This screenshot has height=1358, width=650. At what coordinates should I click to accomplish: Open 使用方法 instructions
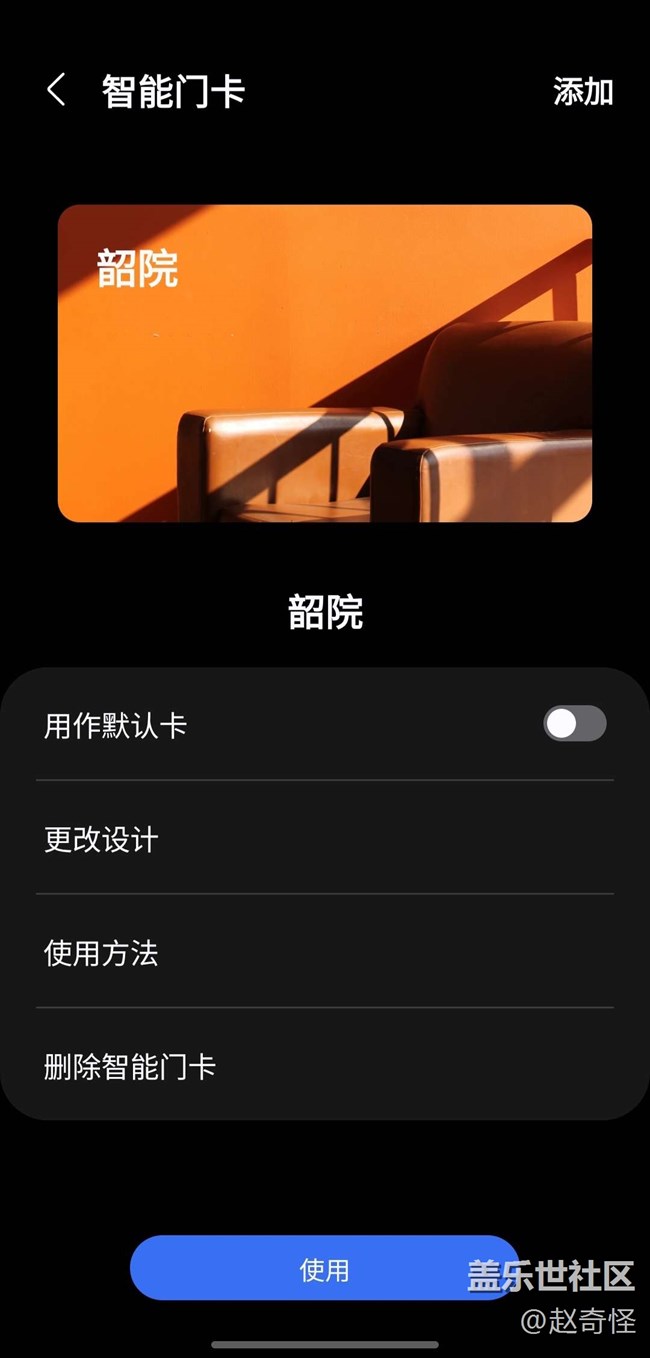(325, 952)
